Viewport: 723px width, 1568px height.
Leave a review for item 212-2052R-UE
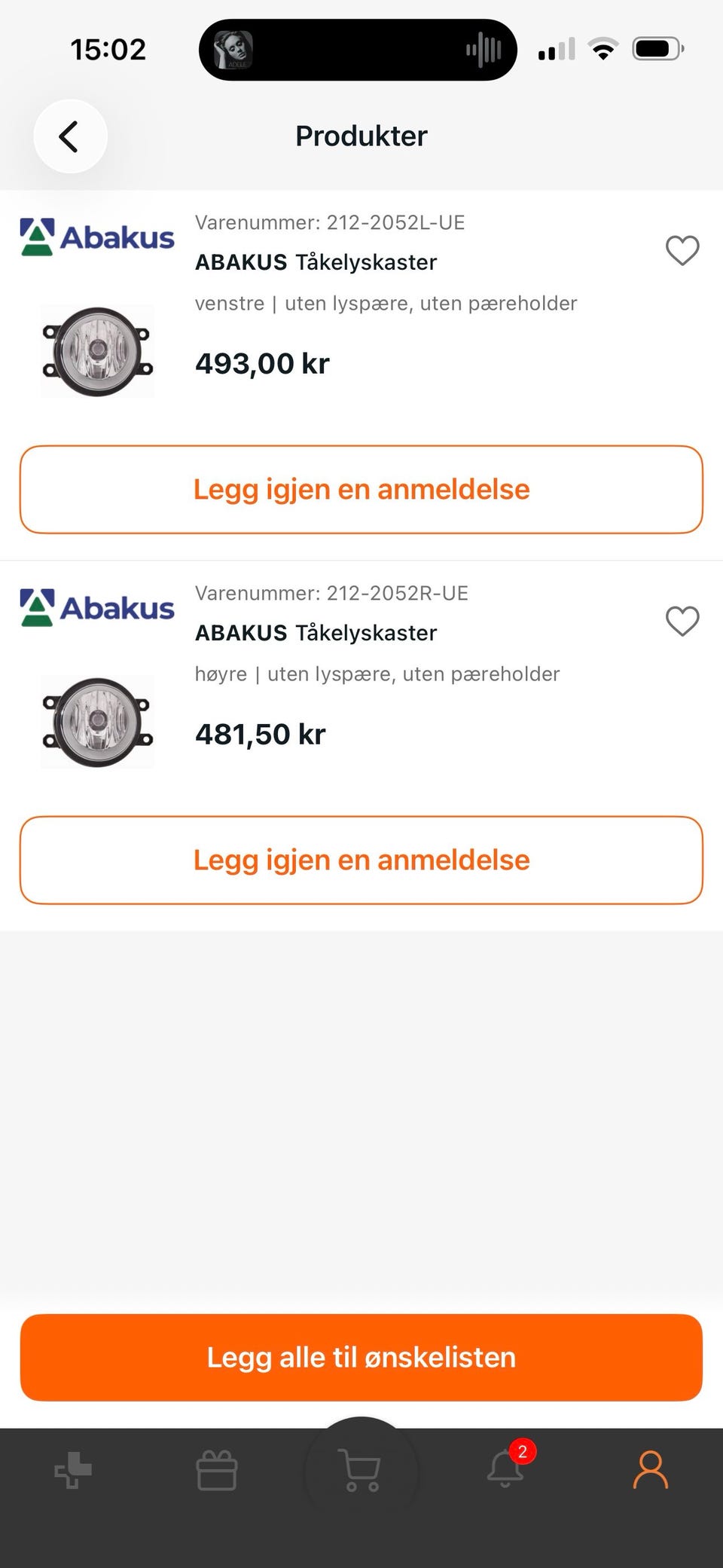[x=361, y=860]
